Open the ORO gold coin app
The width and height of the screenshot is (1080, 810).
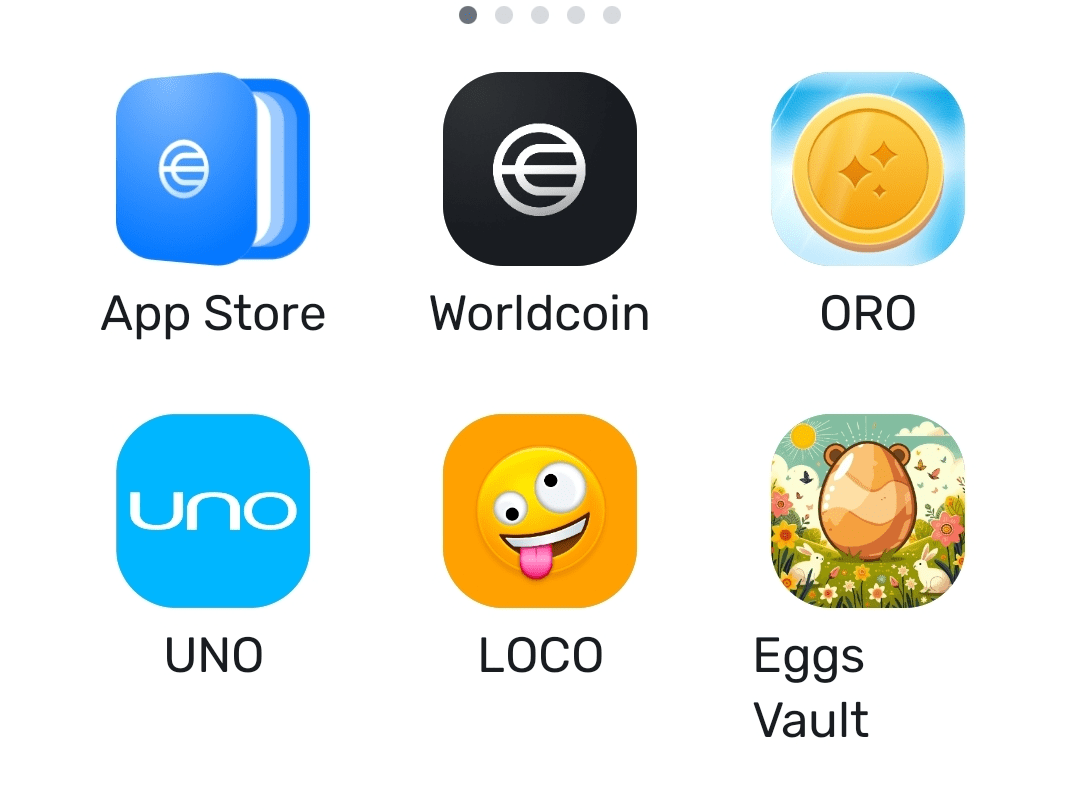click(x=867, y=169)
